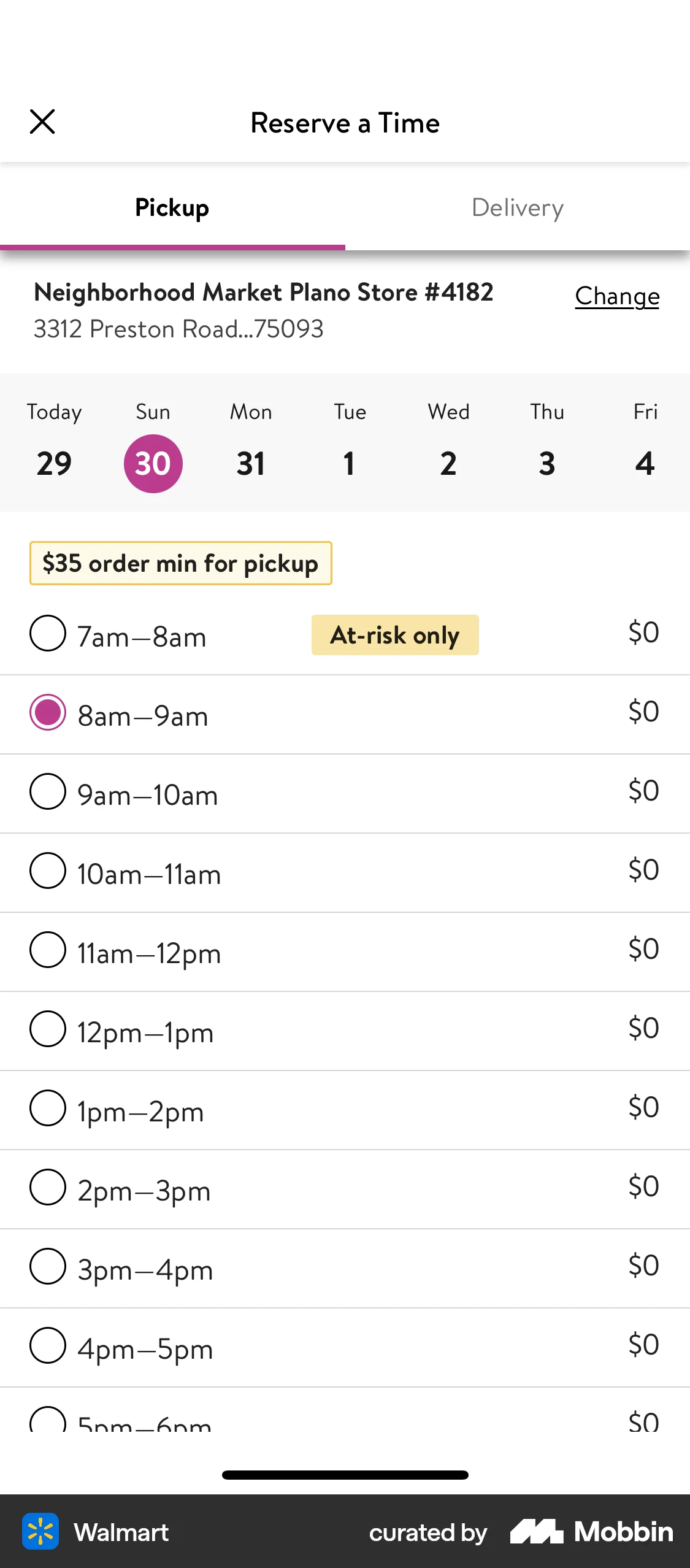Click the $35 order min badge
The image size is (690, 1568).
[x=181, y=563]
